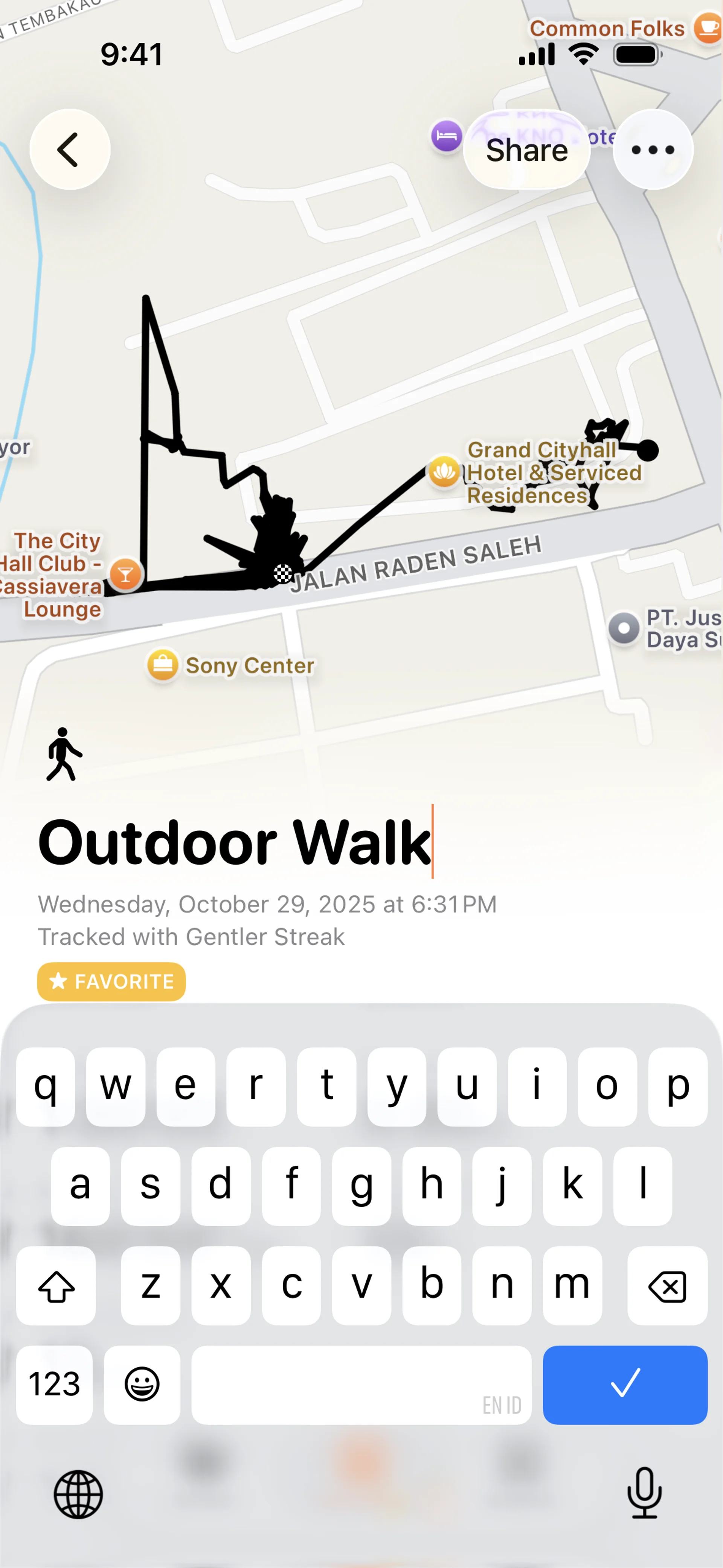Toggle the FAVORITE tag
The image size is (723, 1568).
pos(111,981)
